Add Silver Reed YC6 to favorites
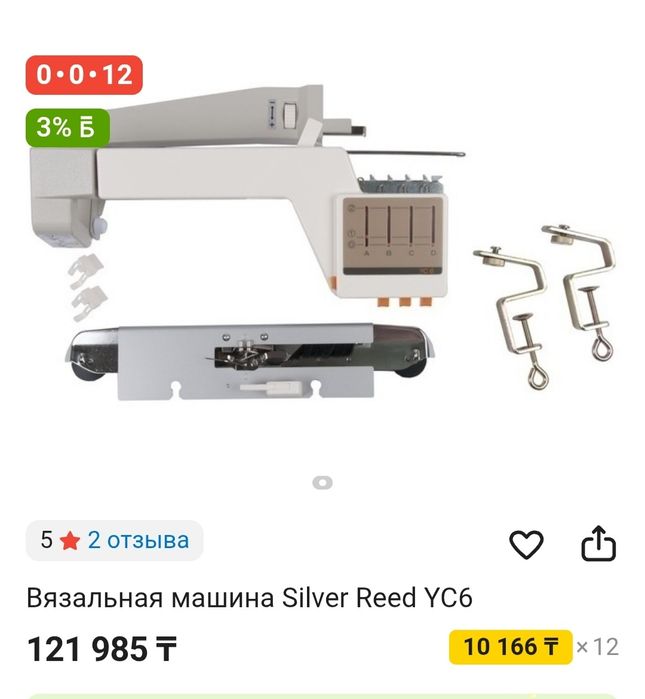Viewport: 645px width, 699px height. [526, 544]
